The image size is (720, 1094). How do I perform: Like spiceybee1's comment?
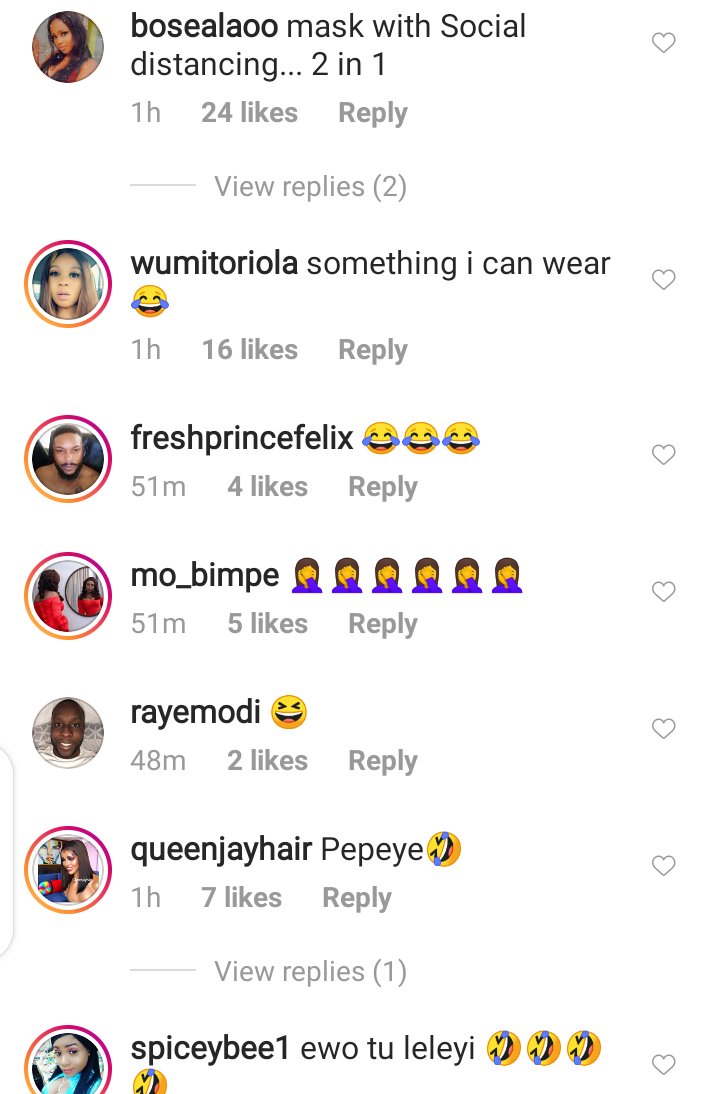pyautogui.click(x=663, y=1065)
